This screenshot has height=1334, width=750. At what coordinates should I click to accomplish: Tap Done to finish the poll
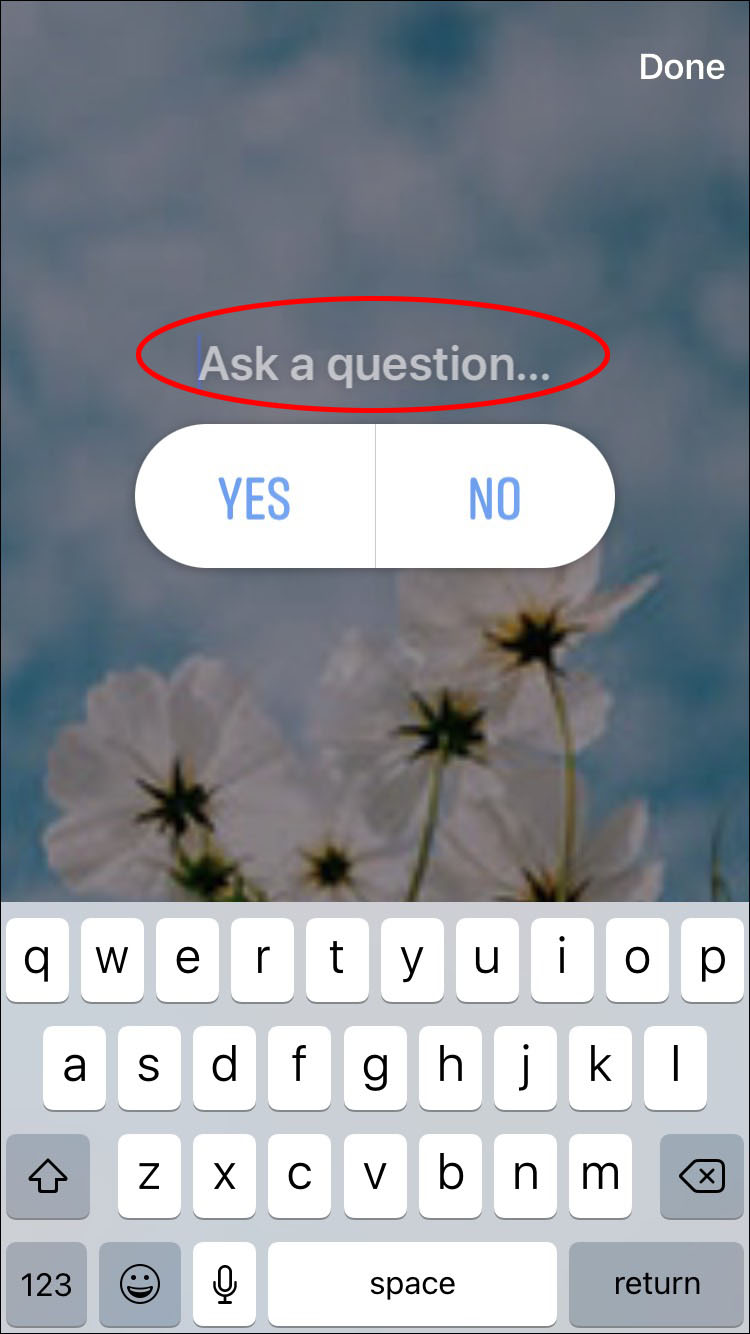point(681,67)
